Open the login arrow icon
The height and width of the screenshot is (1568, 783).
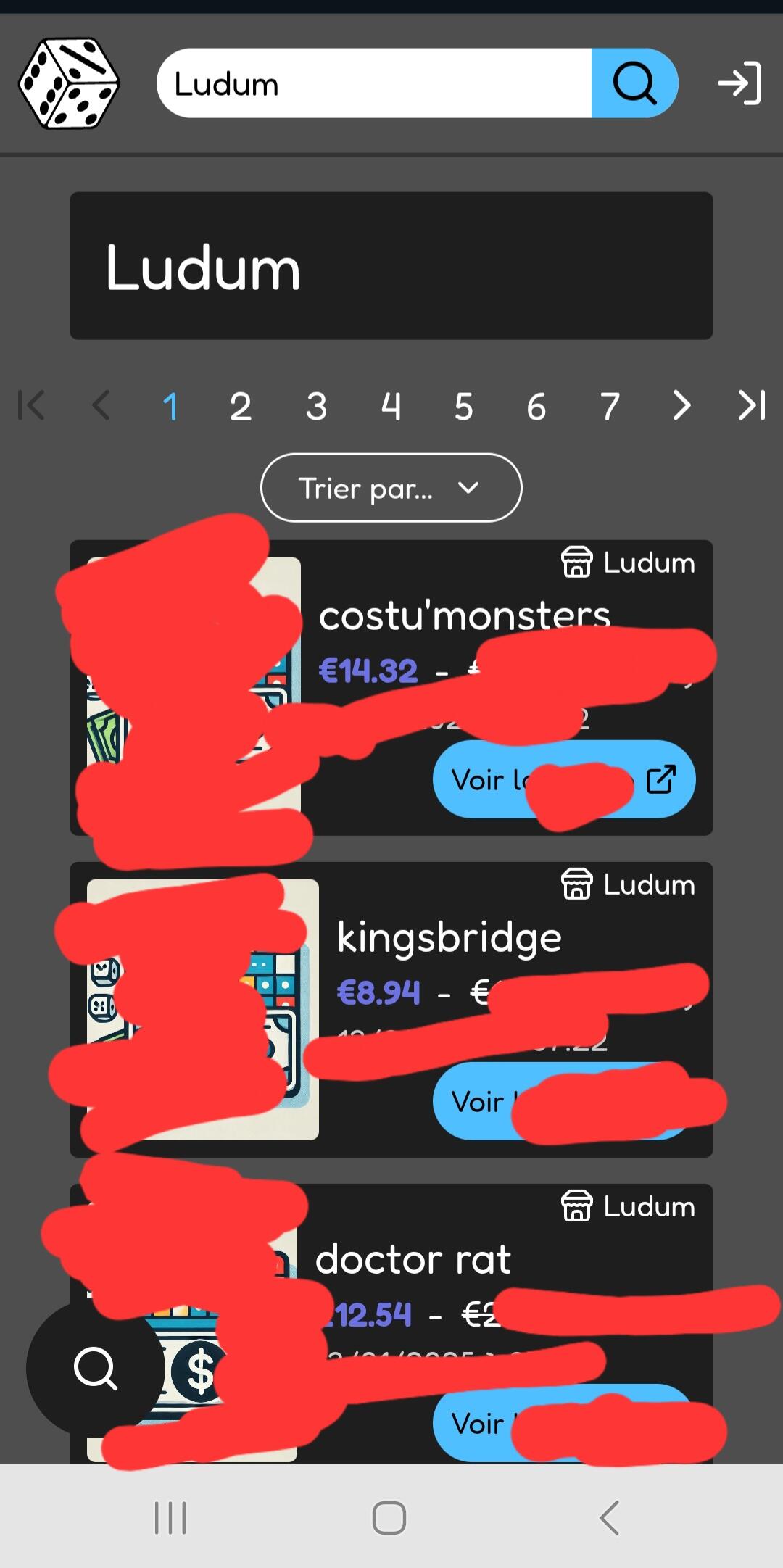[x=739, y=83]
